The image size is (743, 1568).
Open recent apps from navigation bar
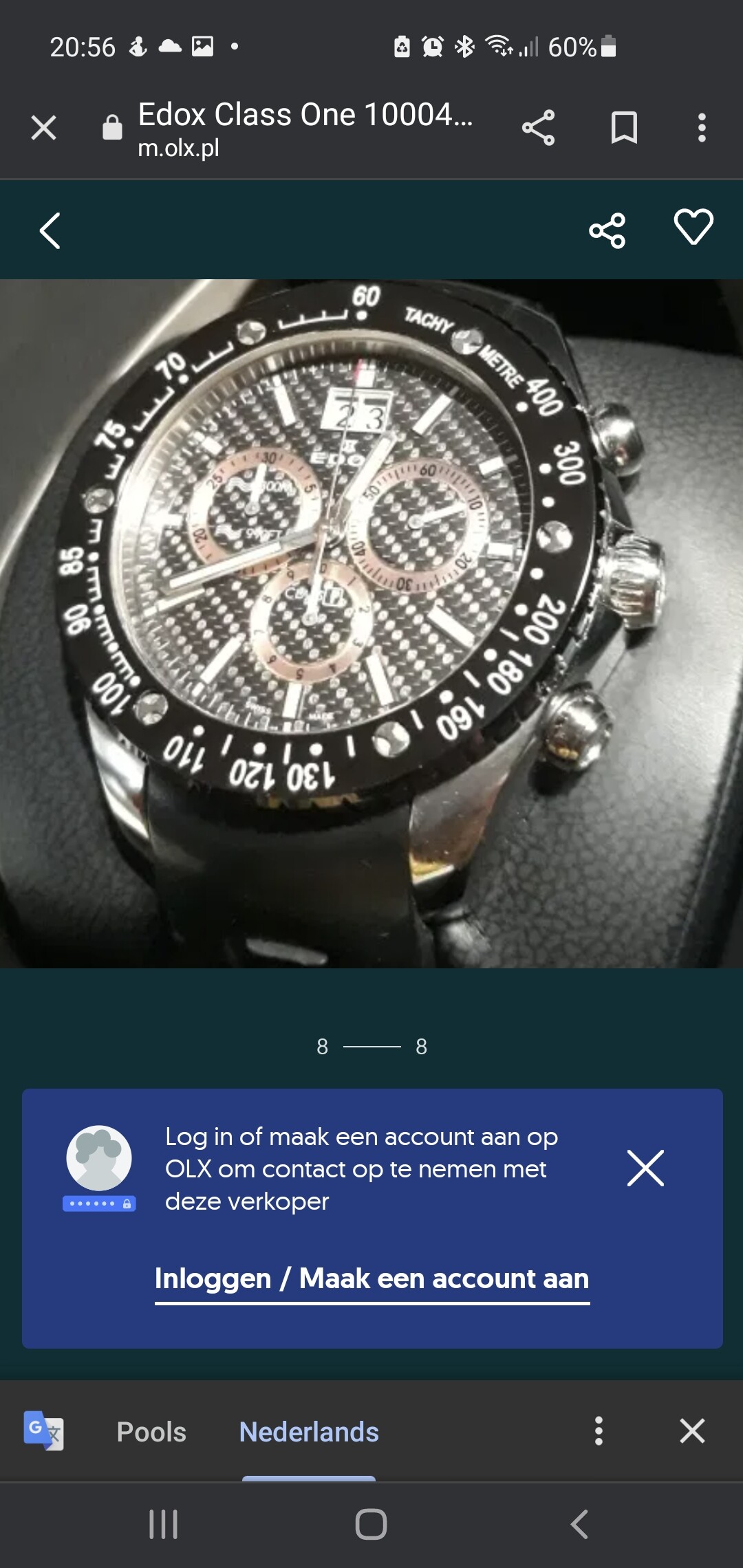pos(164,1525)
